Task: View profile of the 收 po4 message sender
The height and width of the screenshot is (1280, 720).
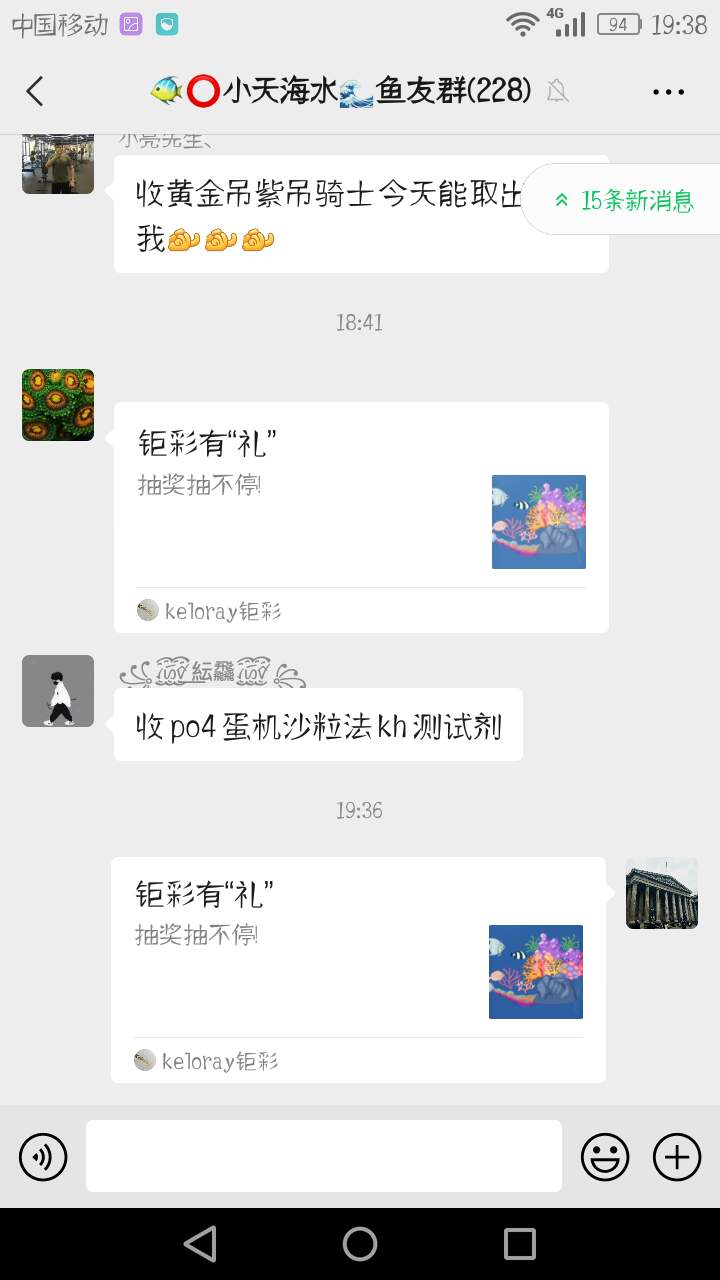Action: click(x=58, y=691)
